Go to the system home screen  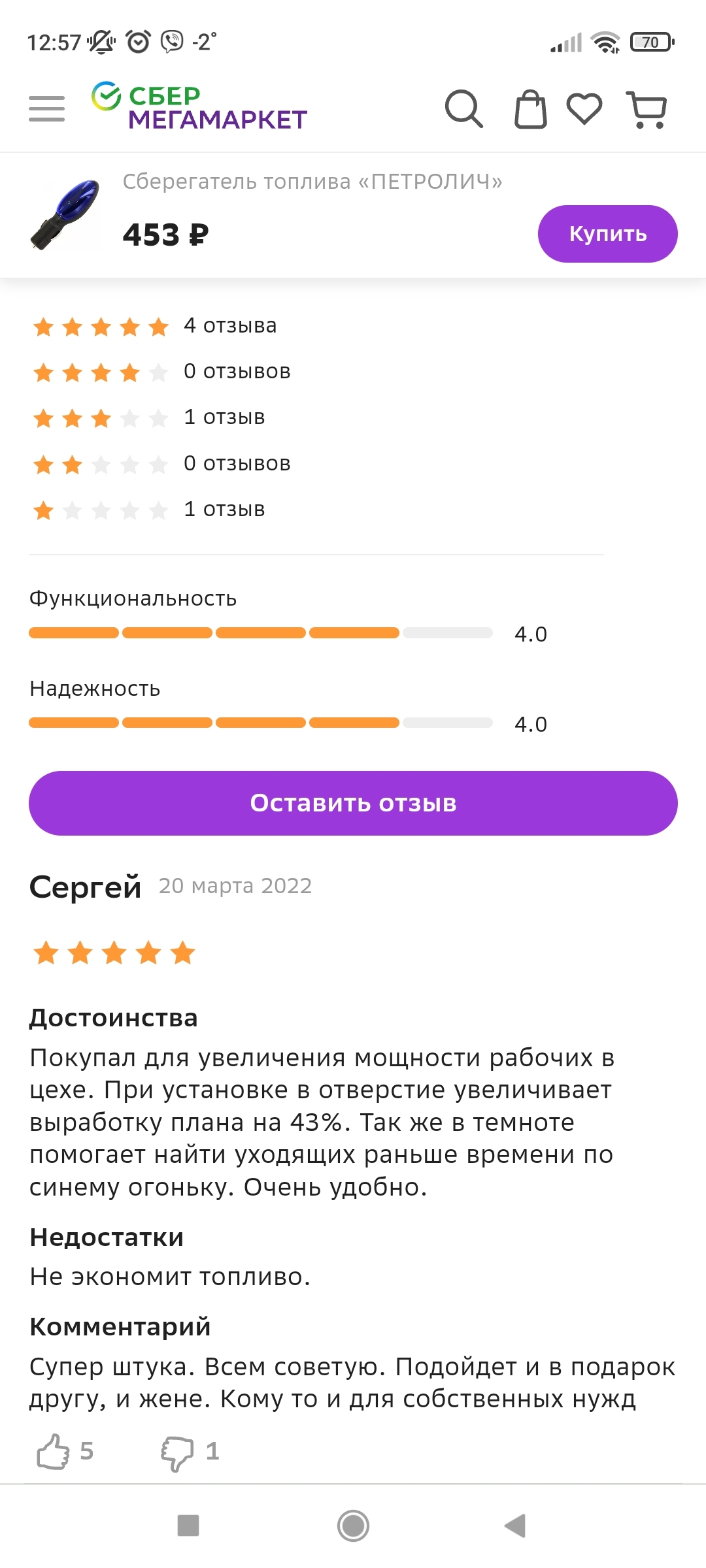tap(353, 1526)
